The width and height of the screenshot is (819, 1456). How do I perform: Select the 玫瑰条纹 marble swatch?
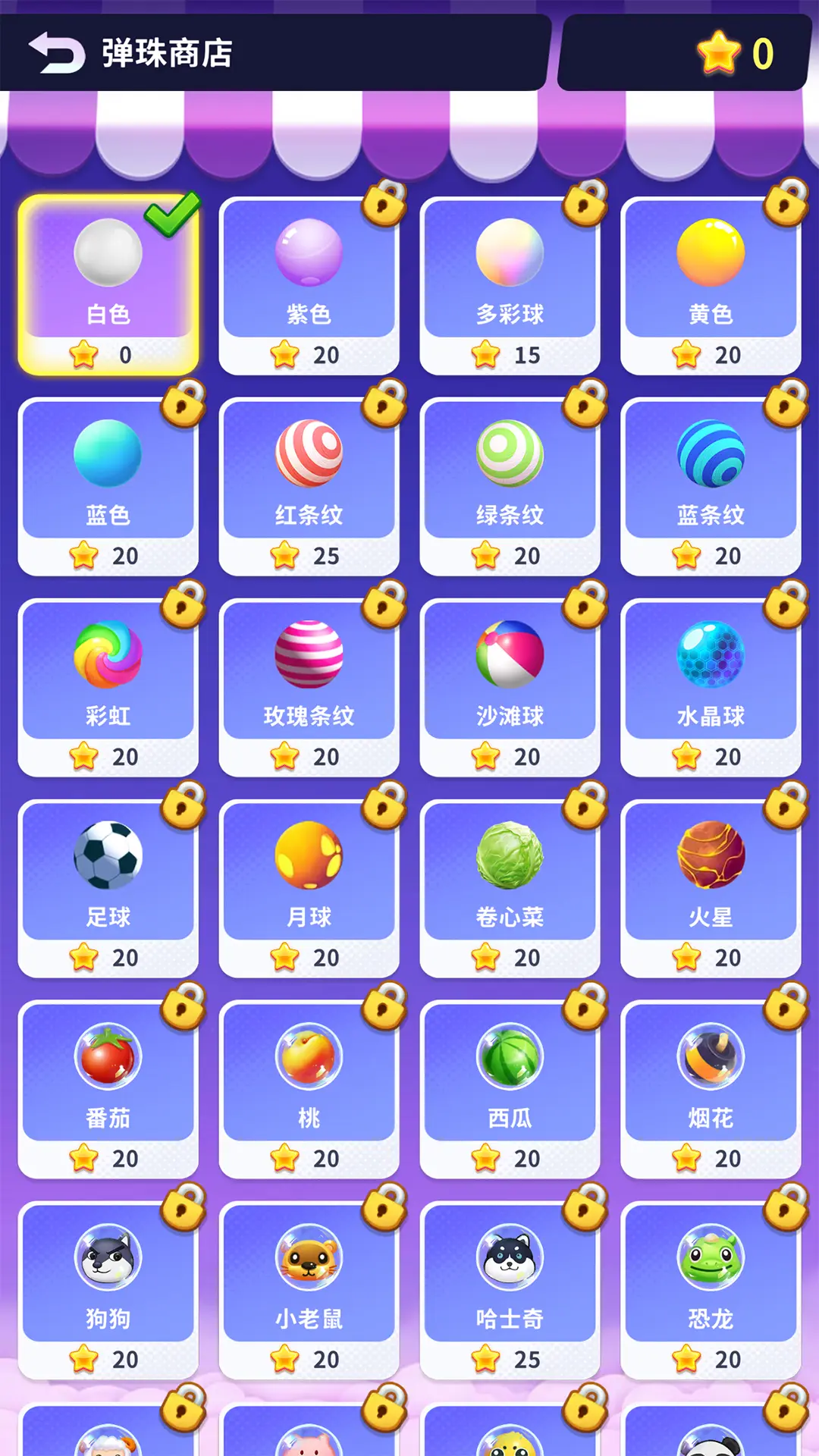tap(309, 682)
